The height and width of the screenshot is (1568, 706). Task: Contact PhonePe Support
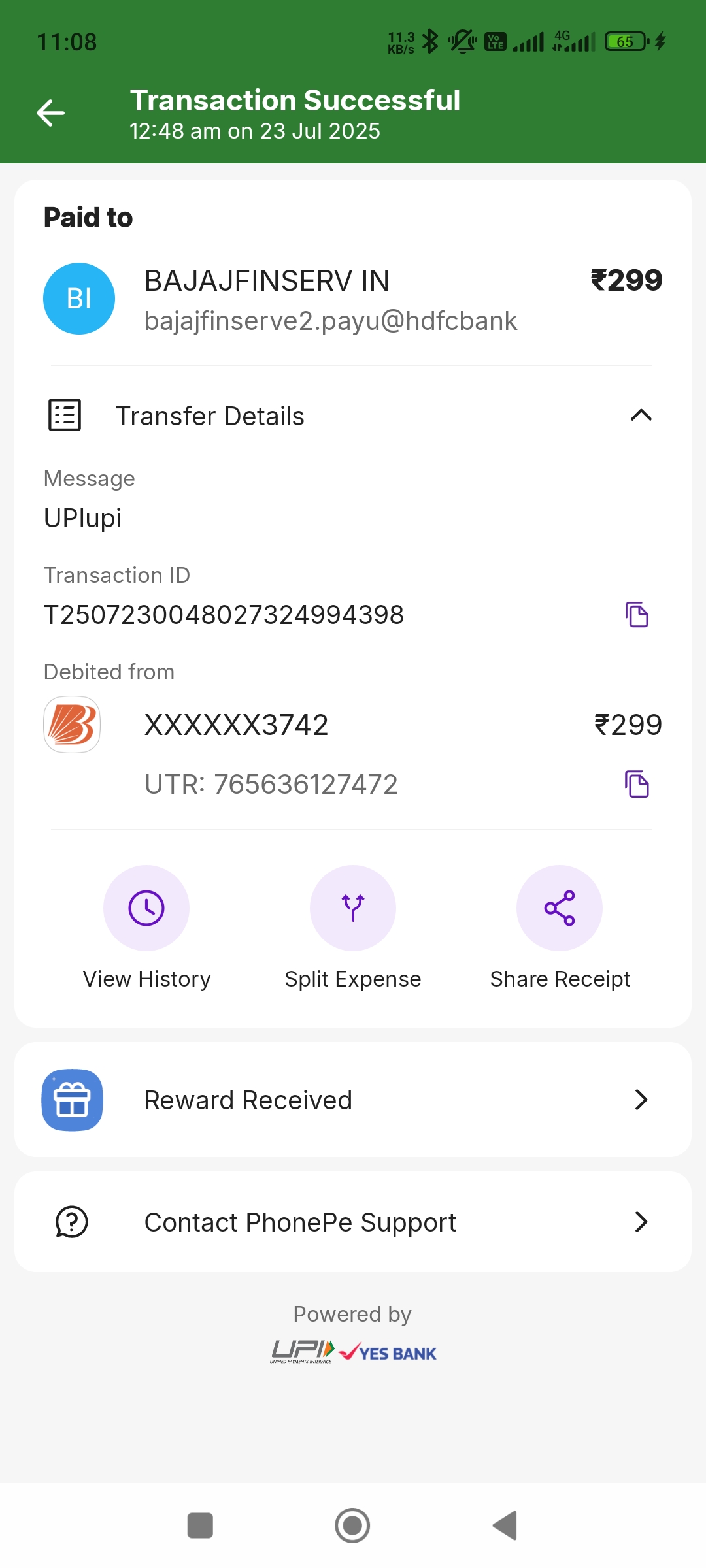point(353,1222)
